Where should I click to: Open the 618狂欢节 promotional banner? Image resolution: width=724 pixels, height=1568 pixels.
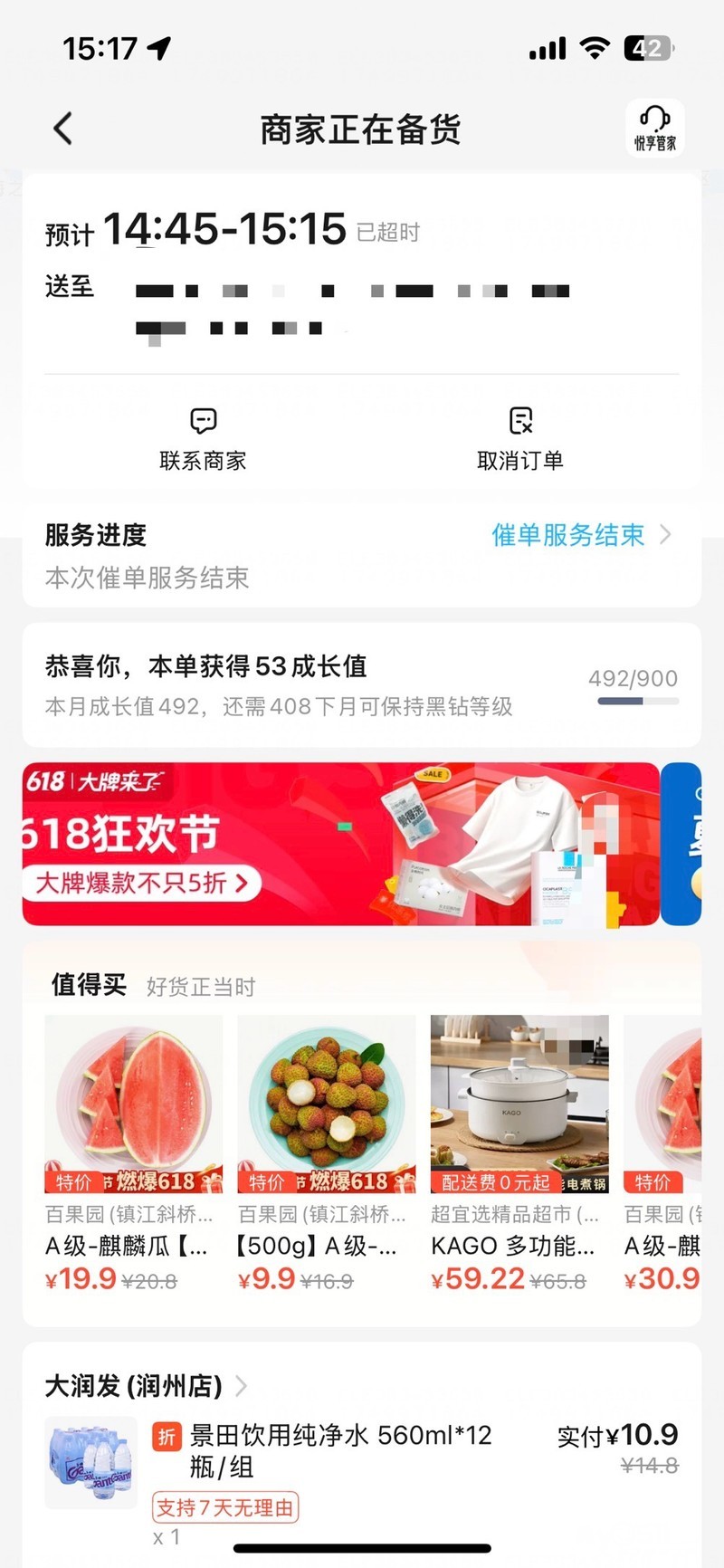[340, 844]
